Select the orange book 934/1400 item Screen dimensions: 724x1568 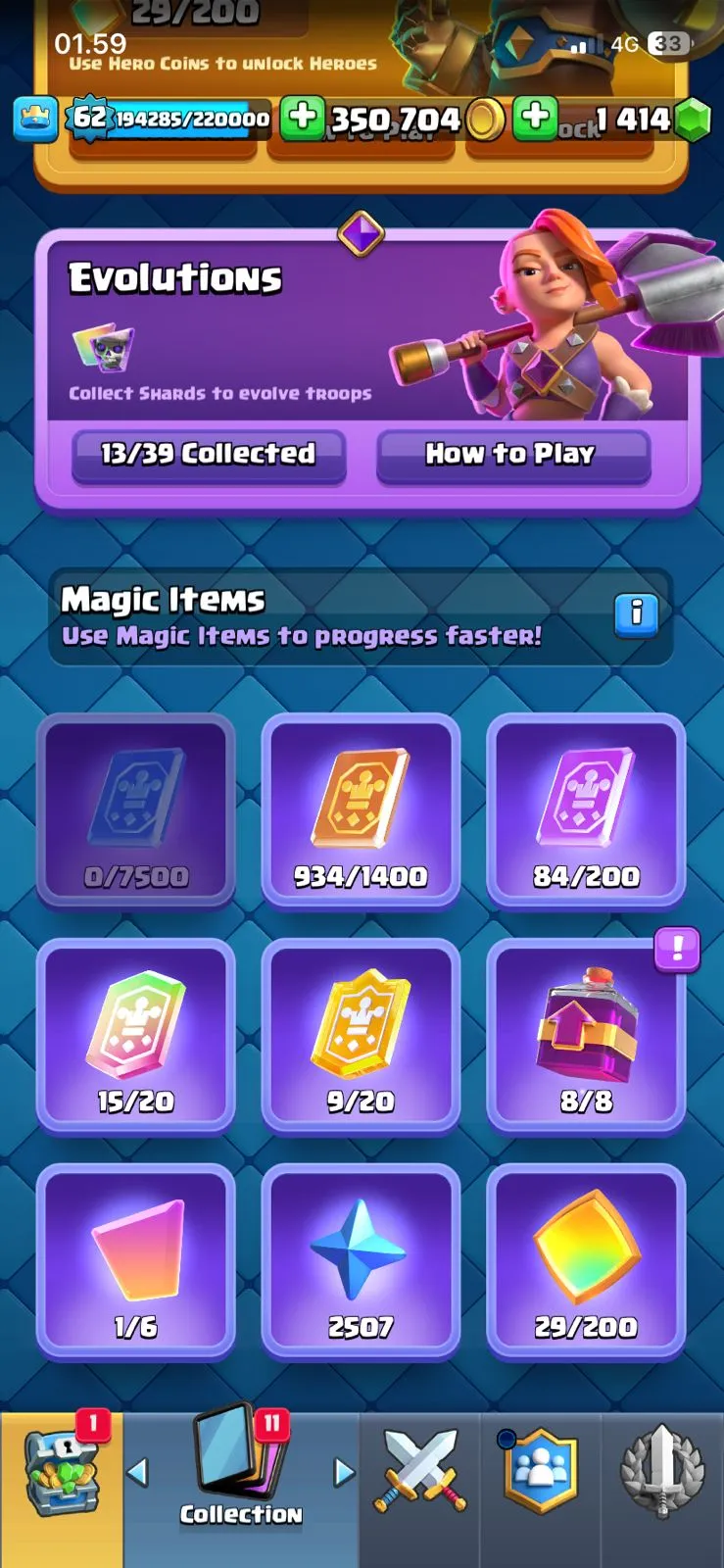tap(361, 810)
